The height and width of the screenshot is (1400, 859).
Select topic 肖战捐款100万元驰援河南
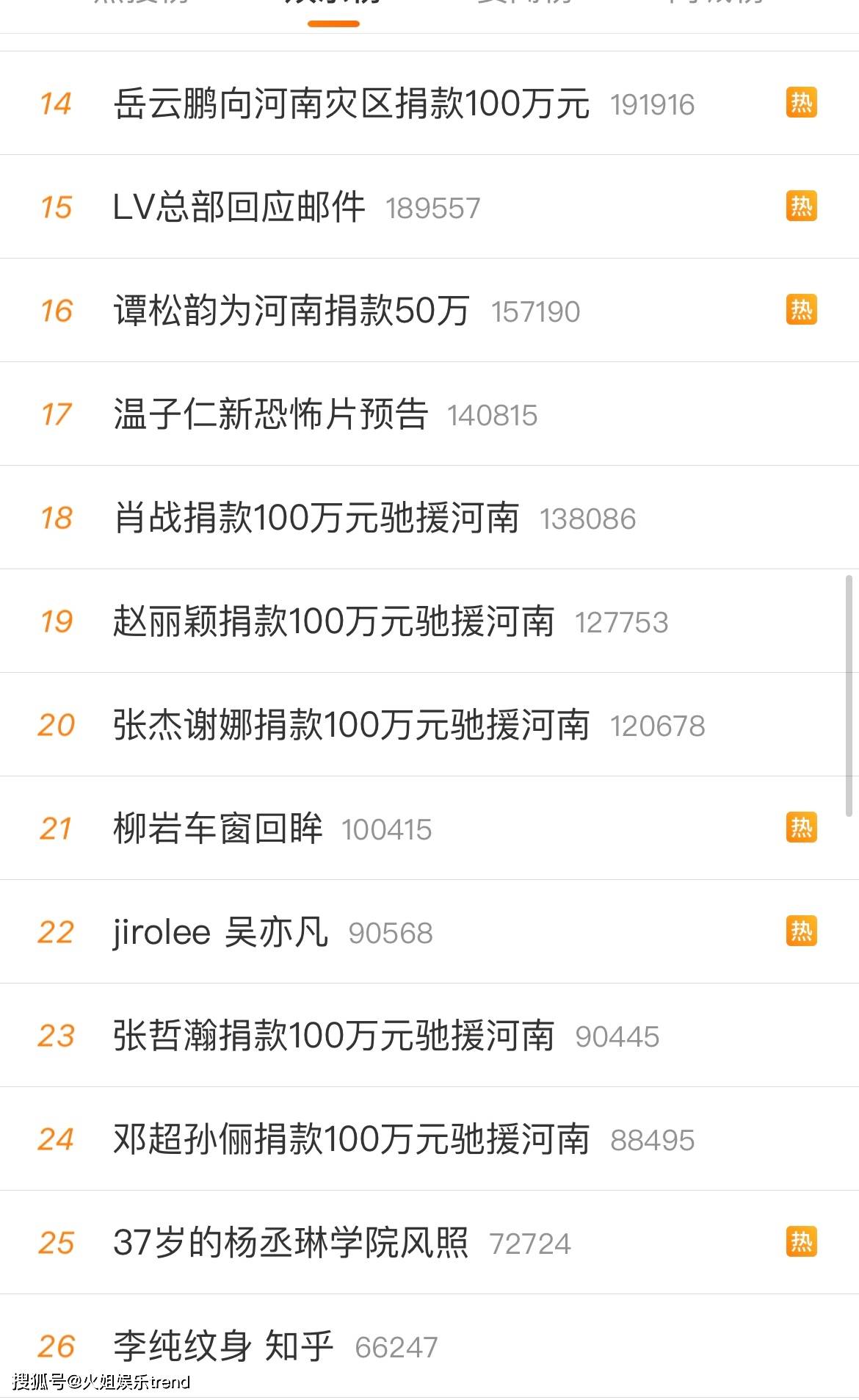click(x=316, y=518)
